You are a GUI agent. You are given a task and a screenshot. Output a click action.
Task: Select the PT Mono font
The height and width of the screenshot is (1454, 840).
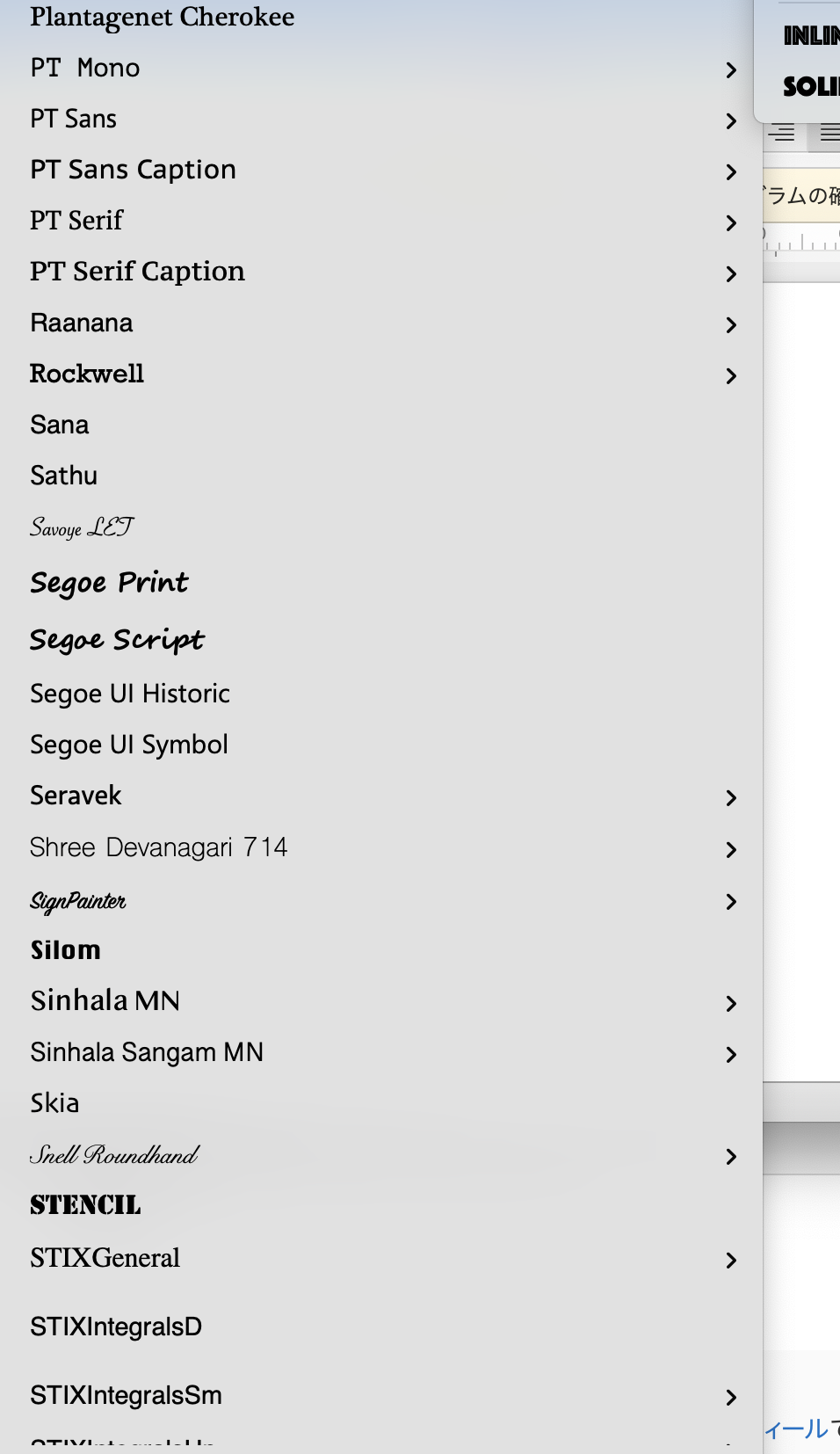[x=85, y=69]
